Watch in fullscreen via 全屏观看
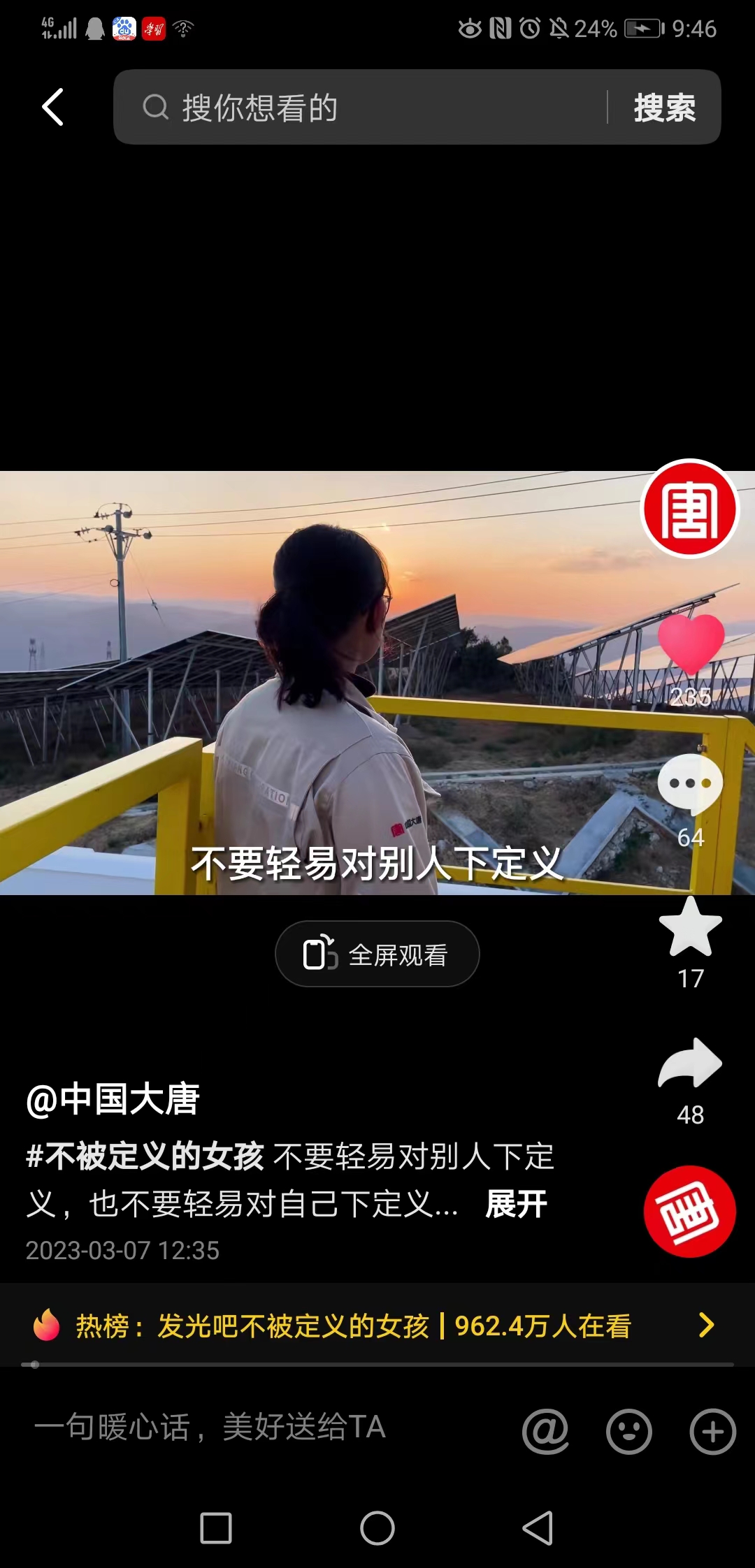Image resolution: width=755 pixels, height=1568 pixels. pos(377,954)
